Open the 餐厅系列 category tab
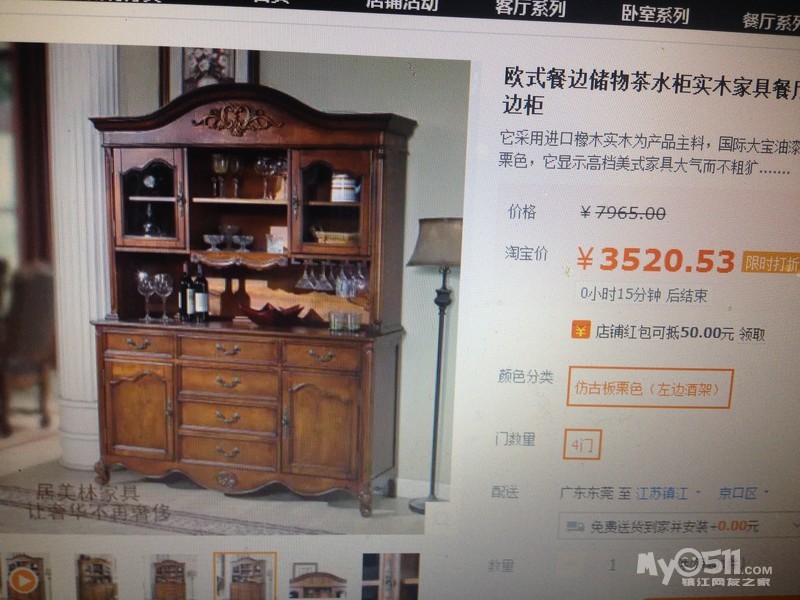 [x=770, y=20]
